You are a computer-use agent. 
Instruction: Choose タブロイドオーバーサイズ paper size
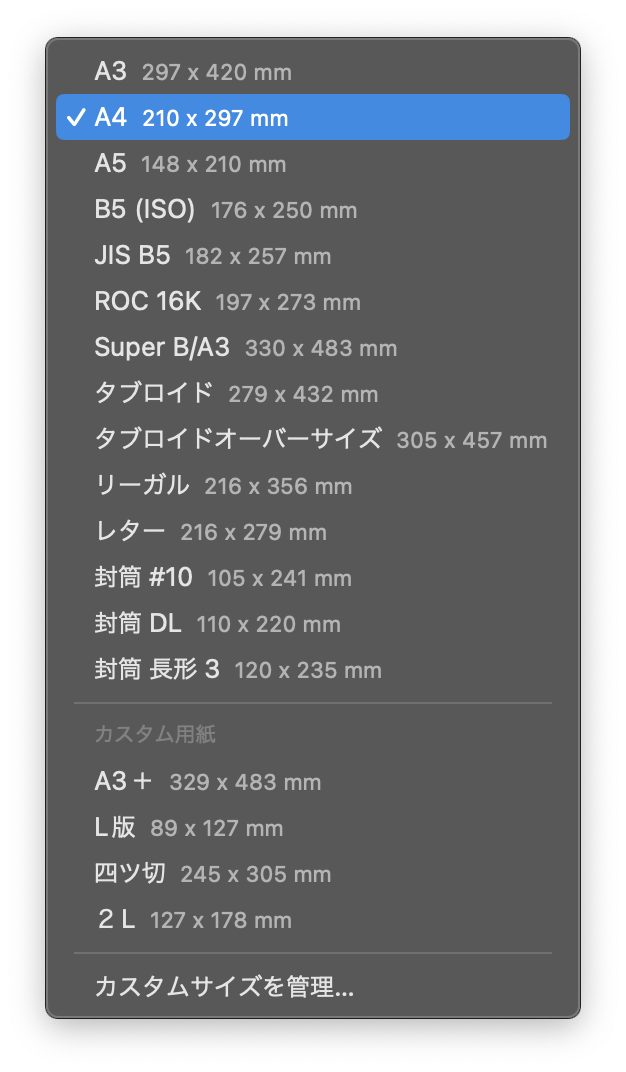pos(320,440)
